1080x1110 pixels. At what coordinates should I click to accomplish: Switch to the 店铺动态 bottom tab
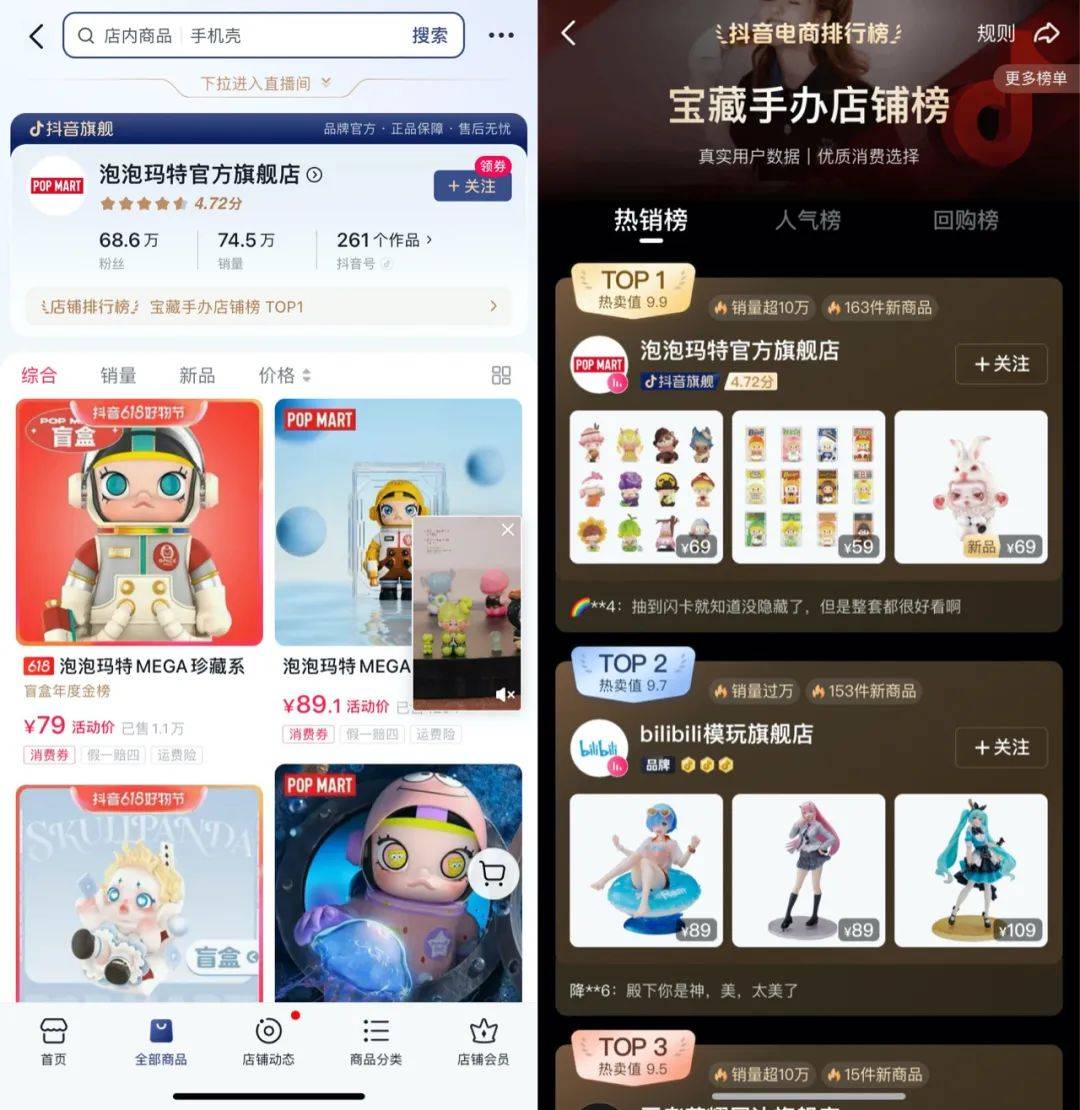[268, 1040]
